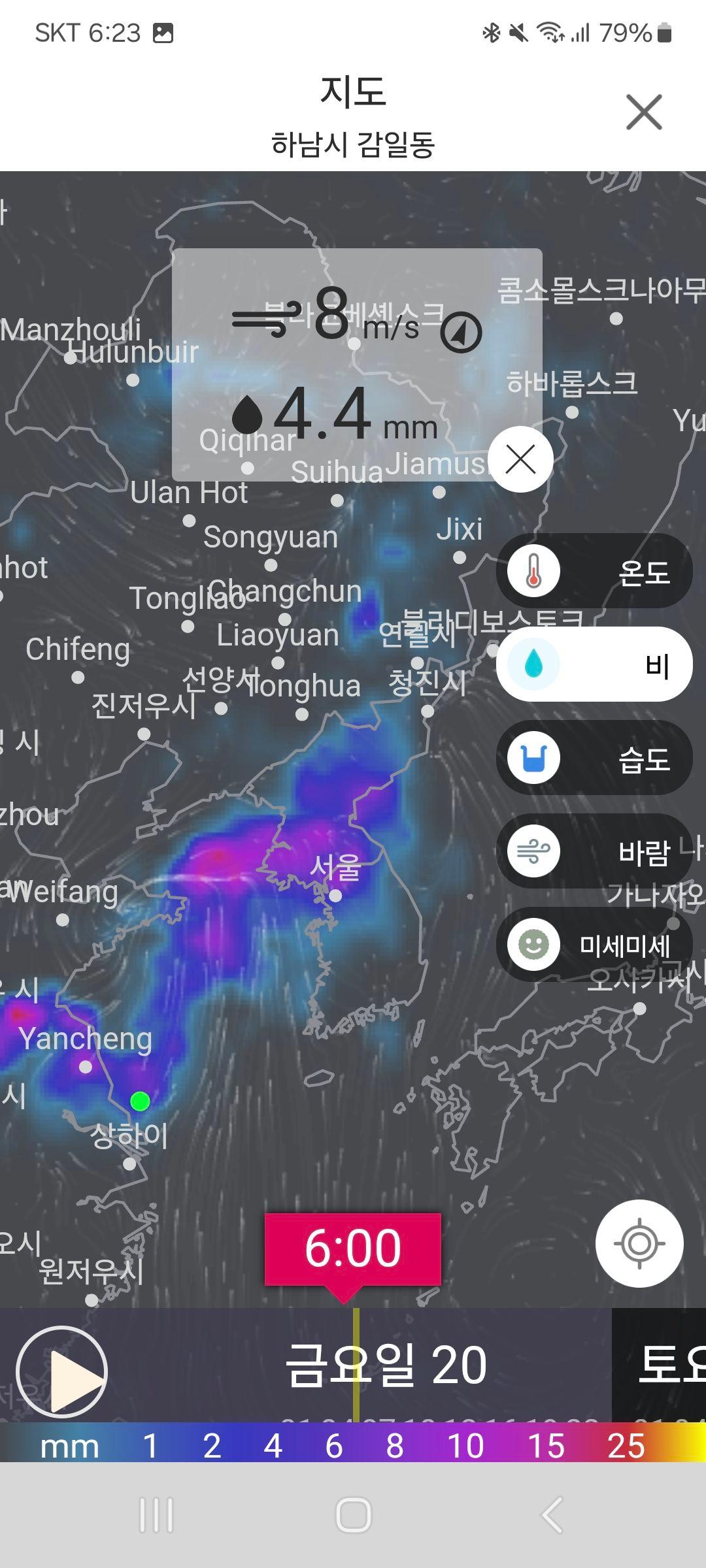Show the 미세미세 fine dust layer
The image size is (706, 1568).
(x=594, y=945)
